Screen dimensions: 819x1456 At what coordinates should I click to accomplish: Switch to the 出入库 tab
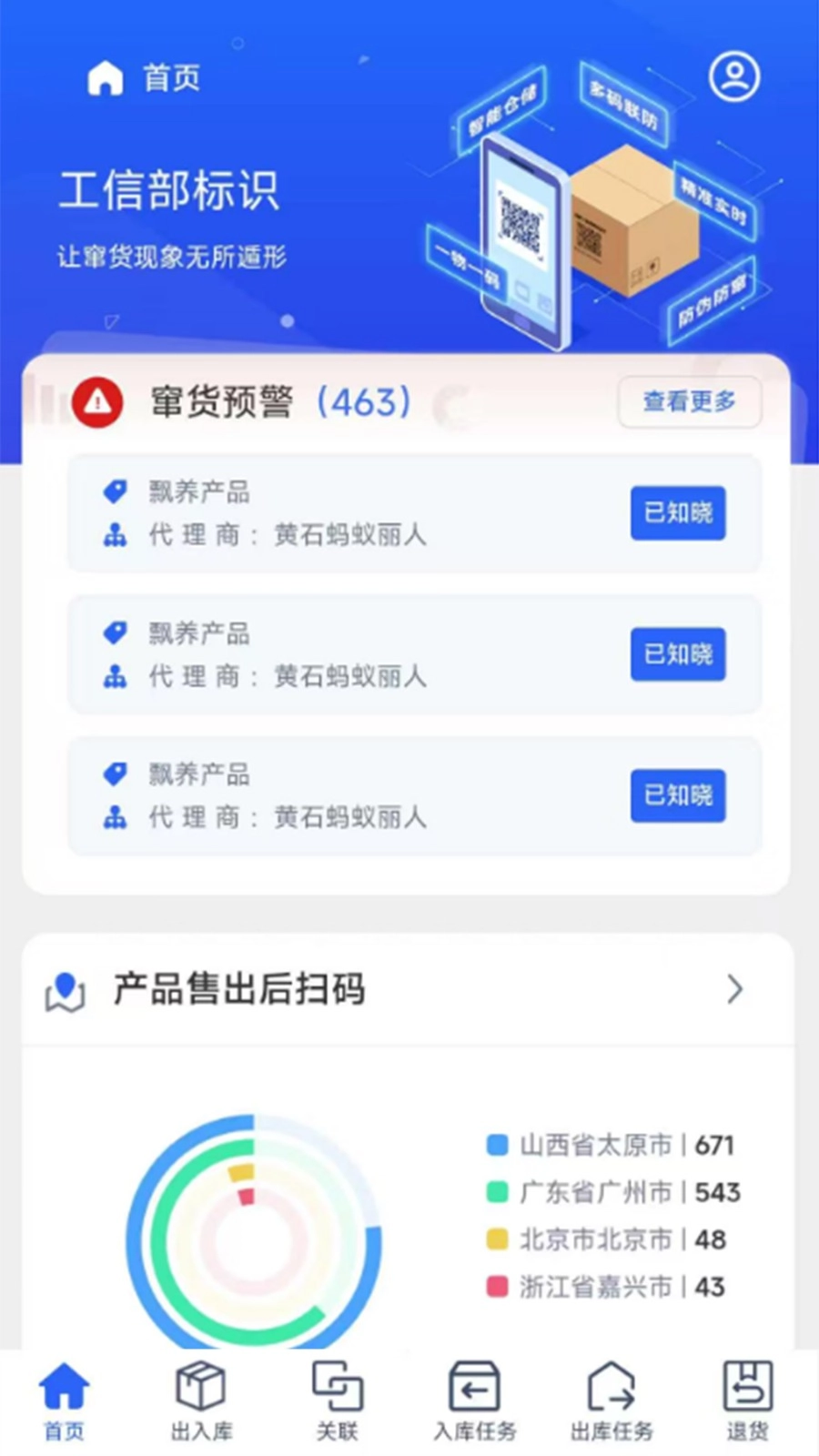tap(201, 1401)
